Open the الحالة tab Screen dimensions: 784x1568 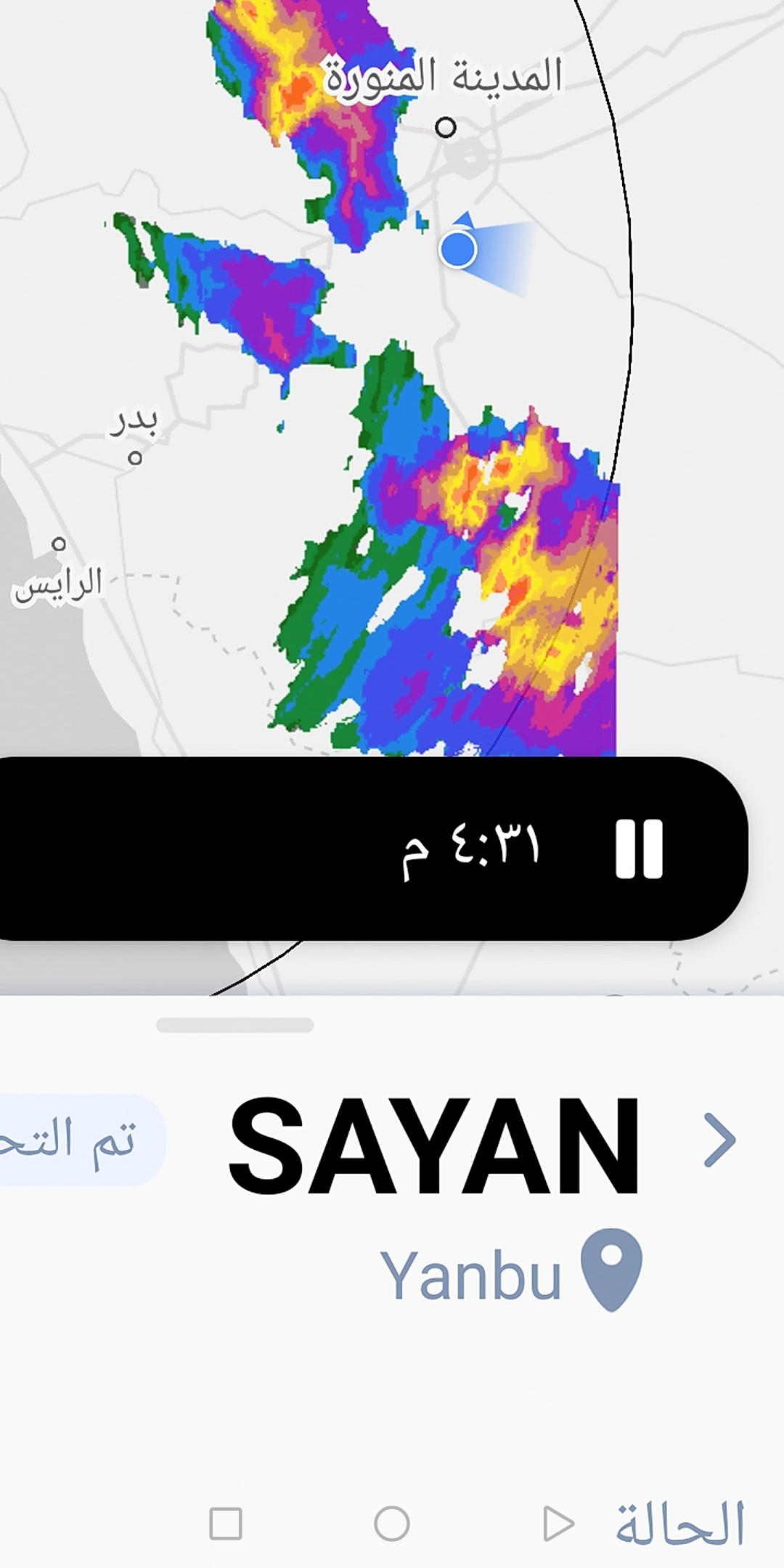point(680,1523)
